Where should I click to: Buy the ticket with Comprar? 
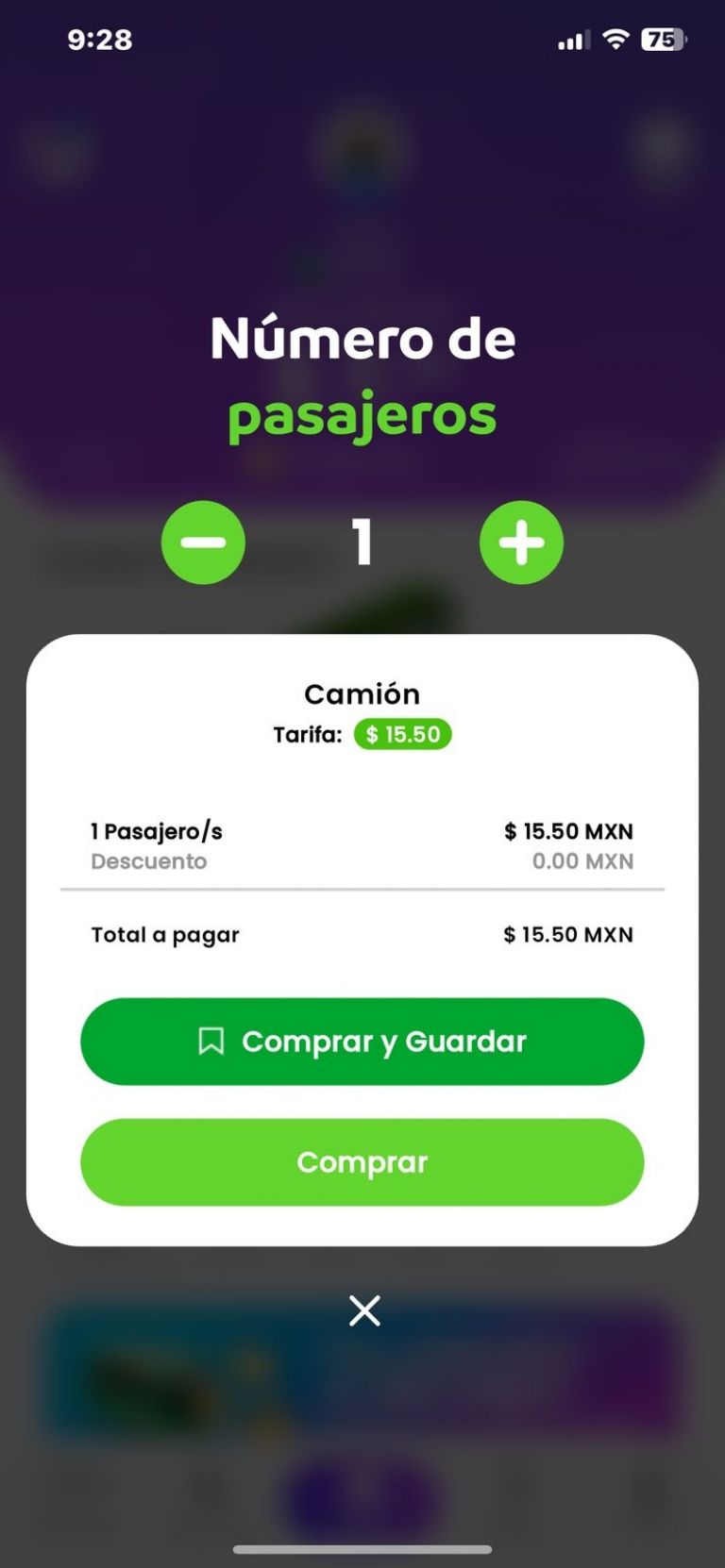362,1162
